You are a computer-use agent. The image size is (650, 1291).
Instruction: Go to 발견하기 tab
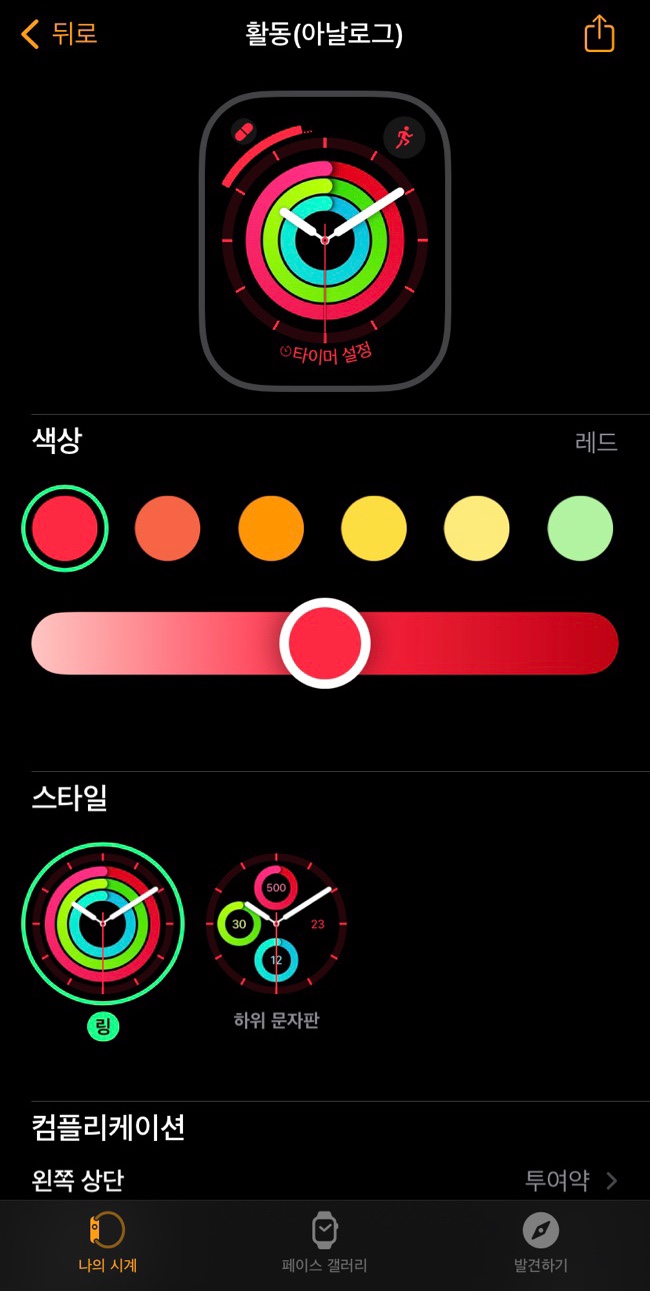click(541, 1243)
